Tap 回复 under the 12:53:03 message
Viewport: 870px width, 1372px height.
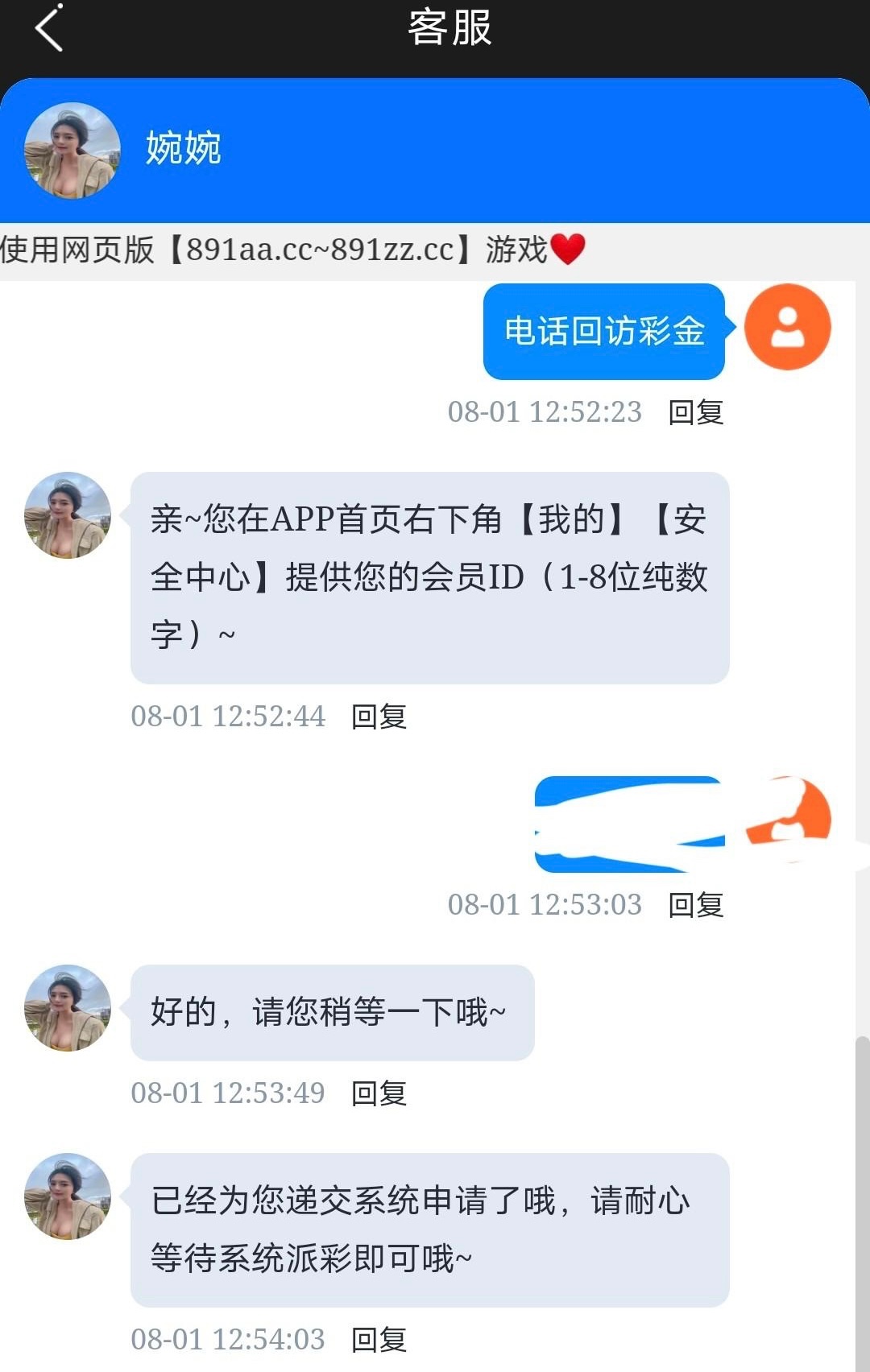coord(696,905)
